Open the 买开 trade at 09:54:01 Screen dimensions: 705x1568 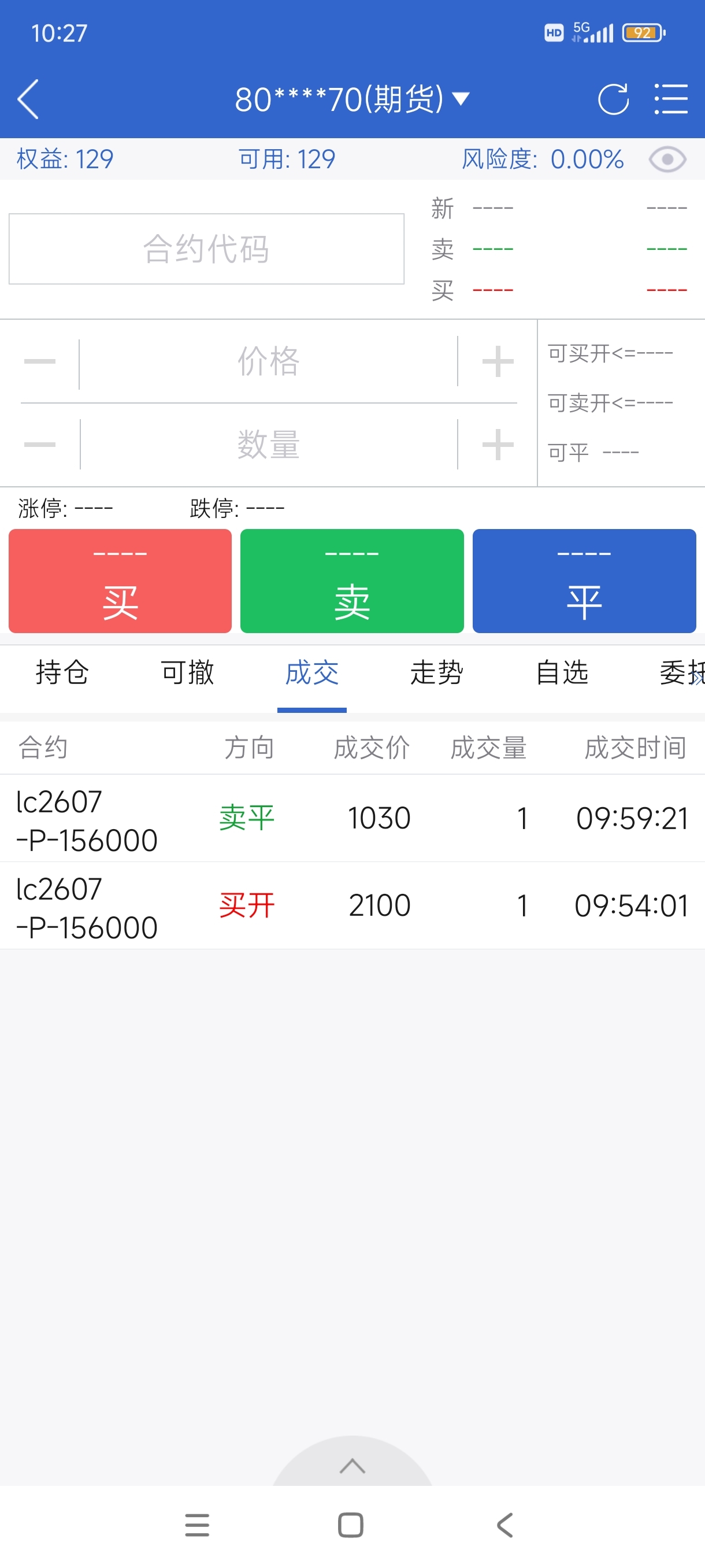pyautogui.click(x=352, y=906)
